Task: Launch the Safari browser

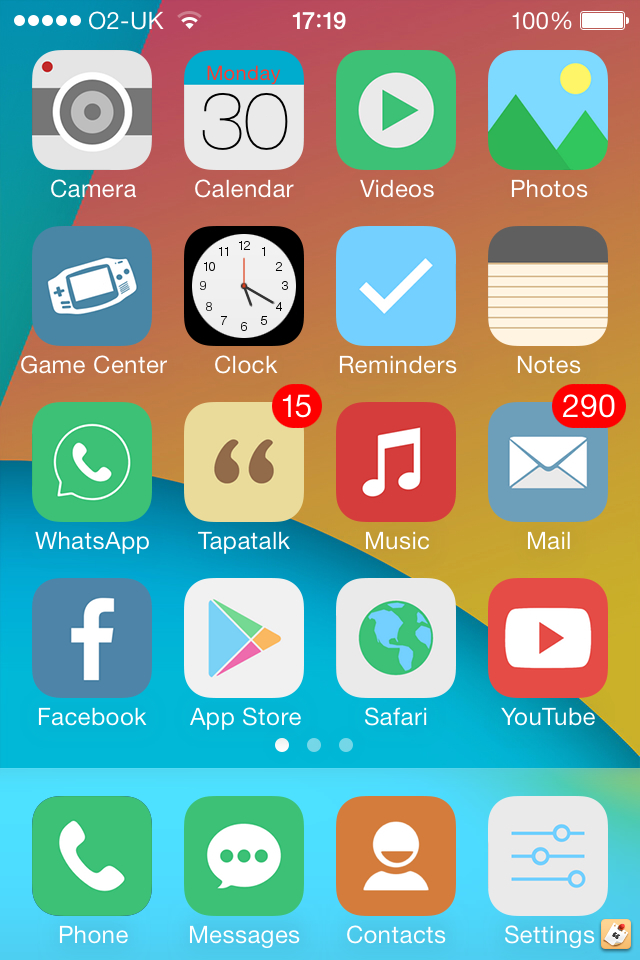Action: click(396, 638)
